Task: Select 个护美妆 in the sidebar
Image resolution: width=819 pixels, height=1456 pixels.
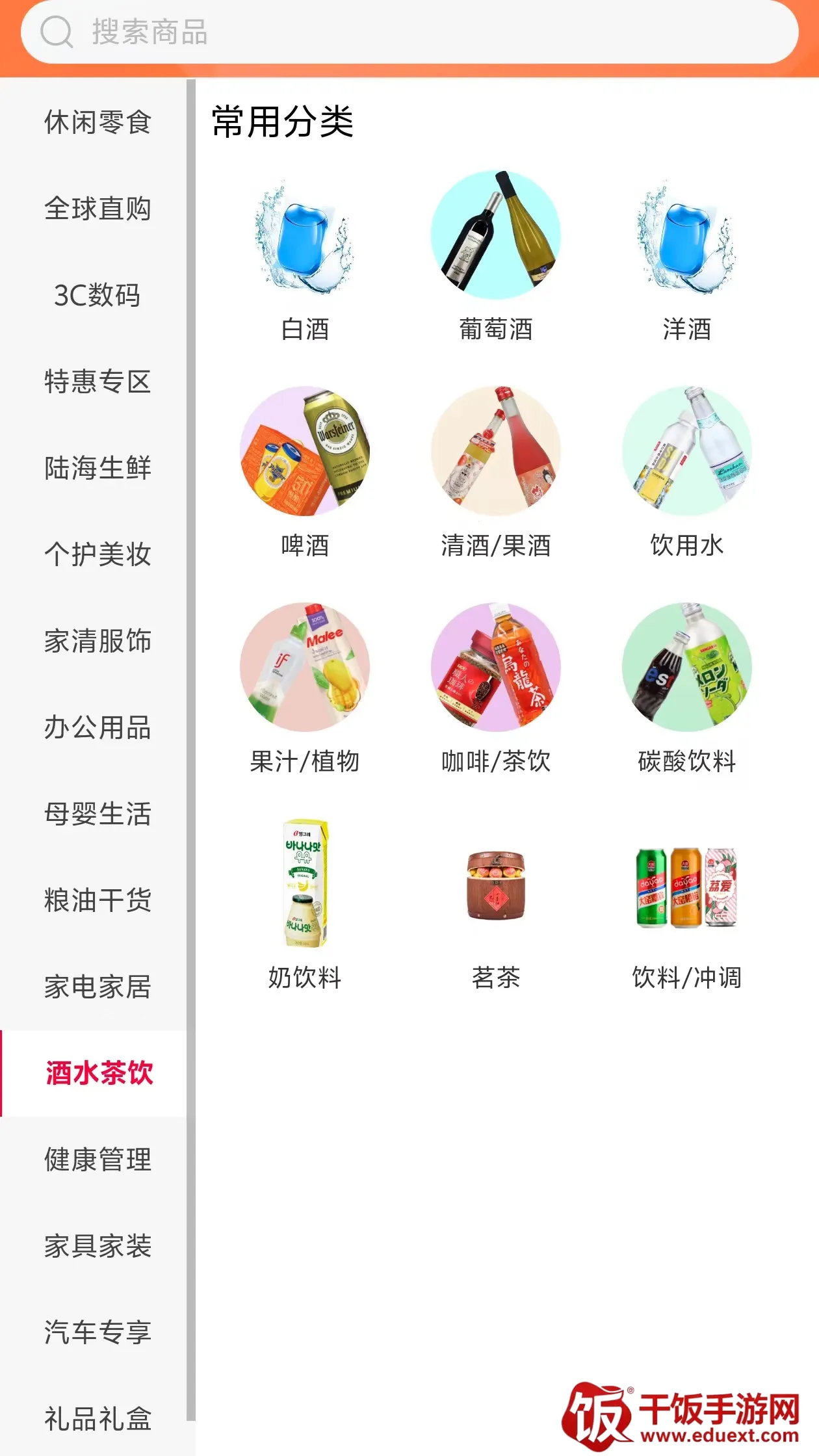Action: (x=97, y=554)
